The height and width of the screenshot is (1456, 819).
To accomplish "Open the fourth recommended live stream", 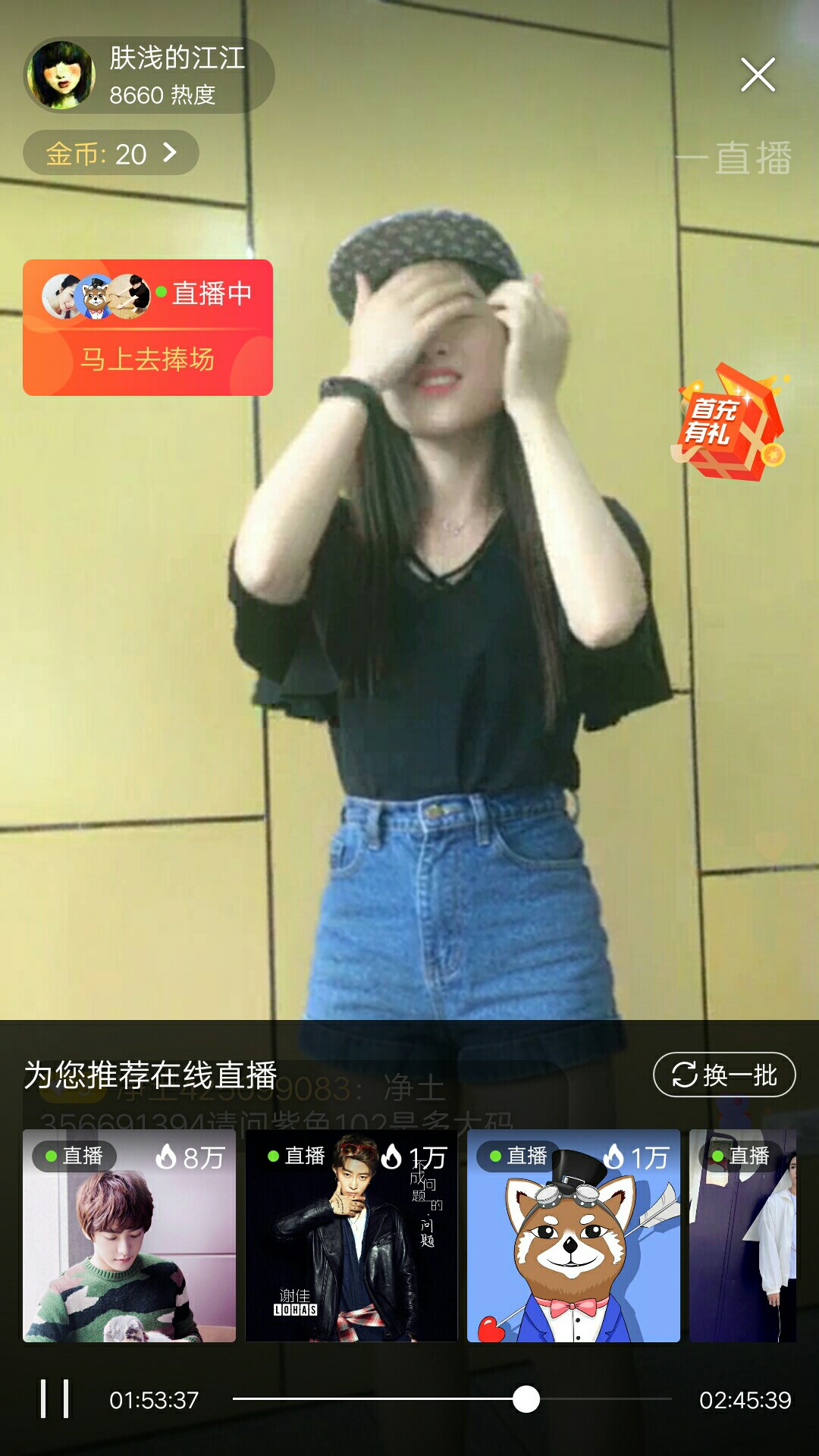I will coord(742,1236).
